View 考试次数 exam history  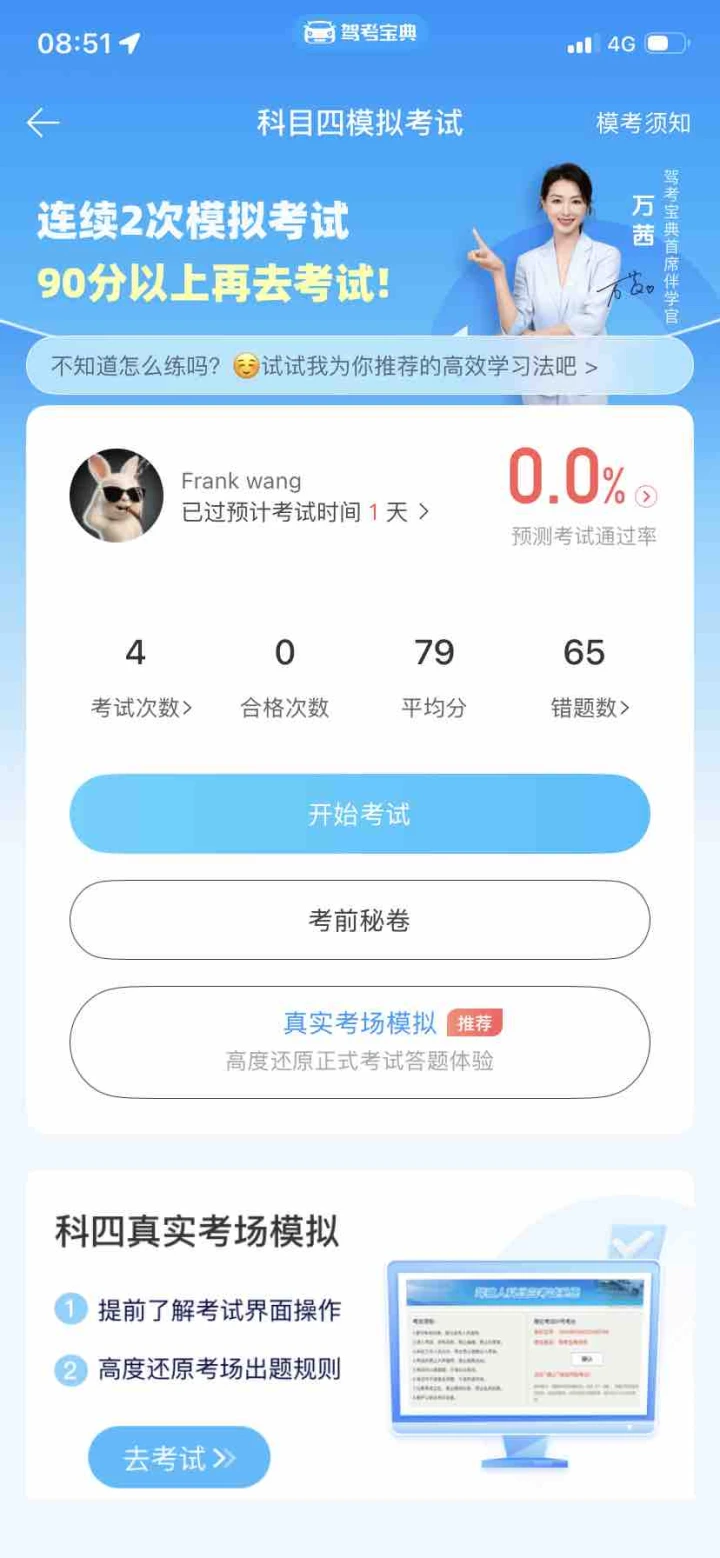[x=140, y=707]
